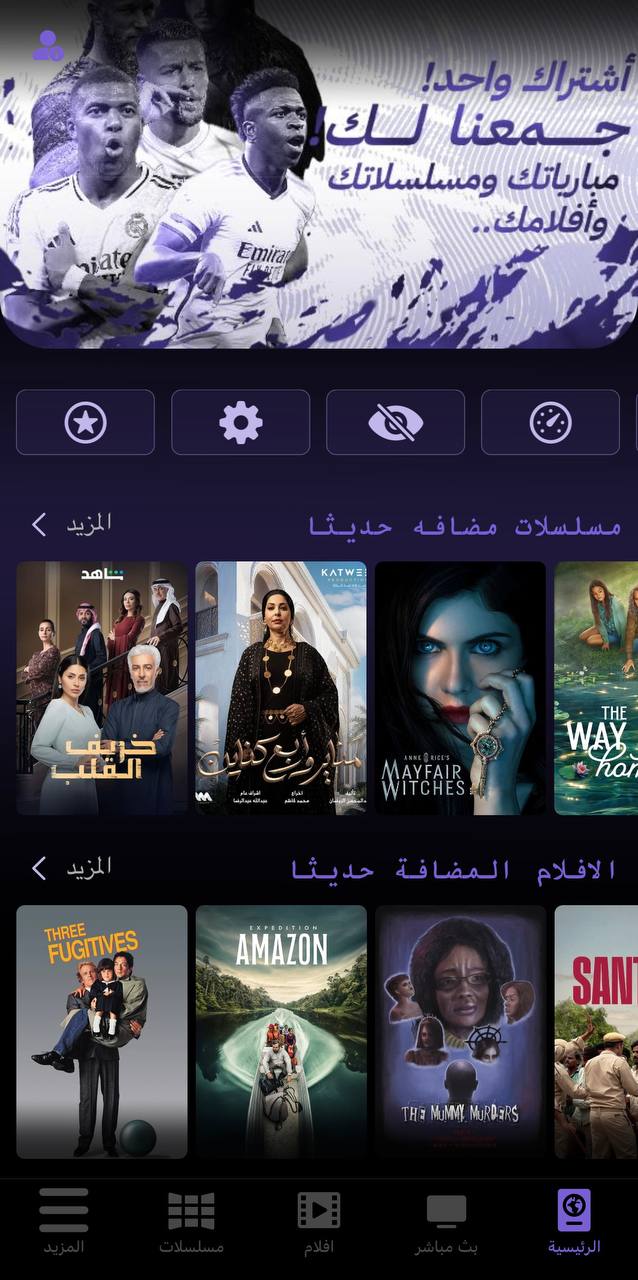
Task: Switch to the افلام tab
Action: click(x=318, y=1222)
